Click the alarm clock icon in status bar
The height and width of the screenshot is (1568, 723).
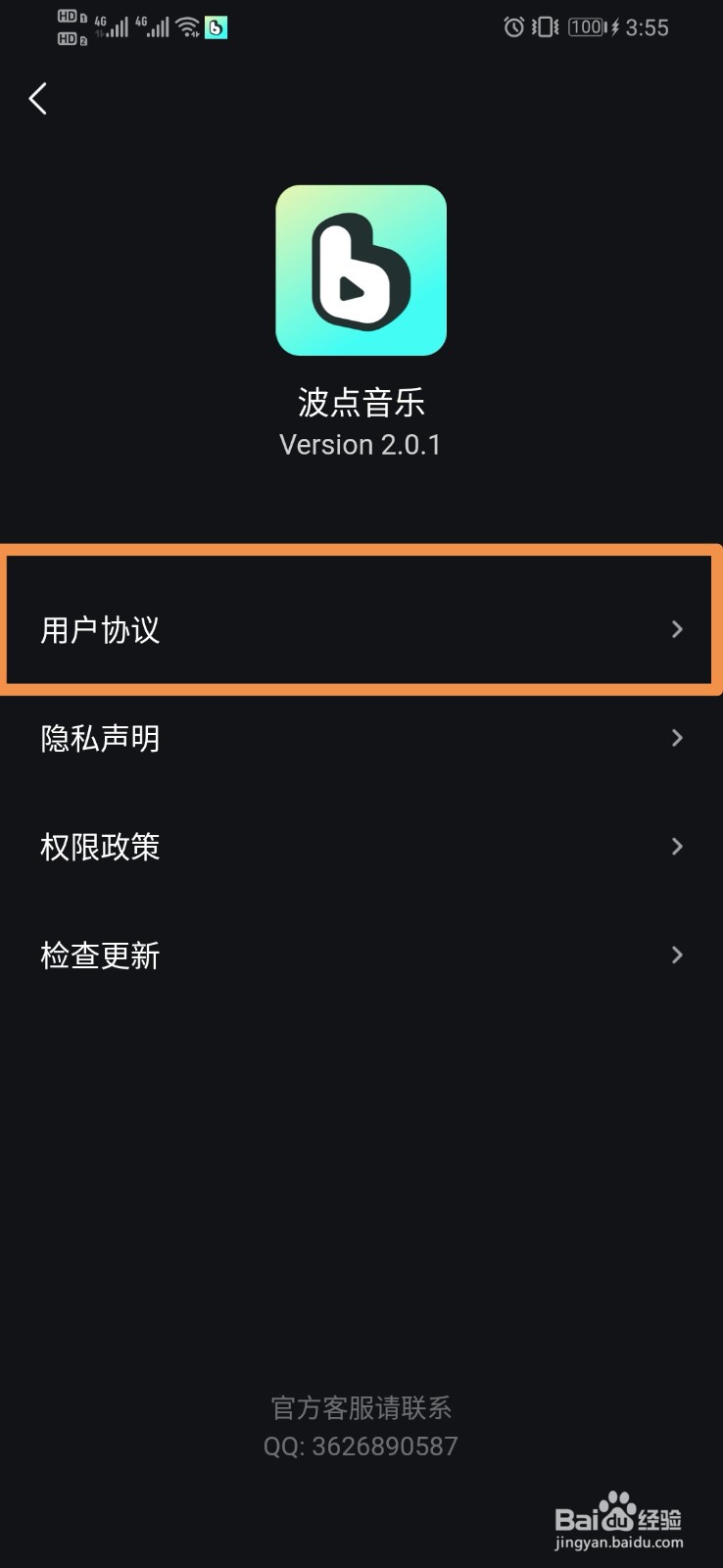click(x=511, y=26)
